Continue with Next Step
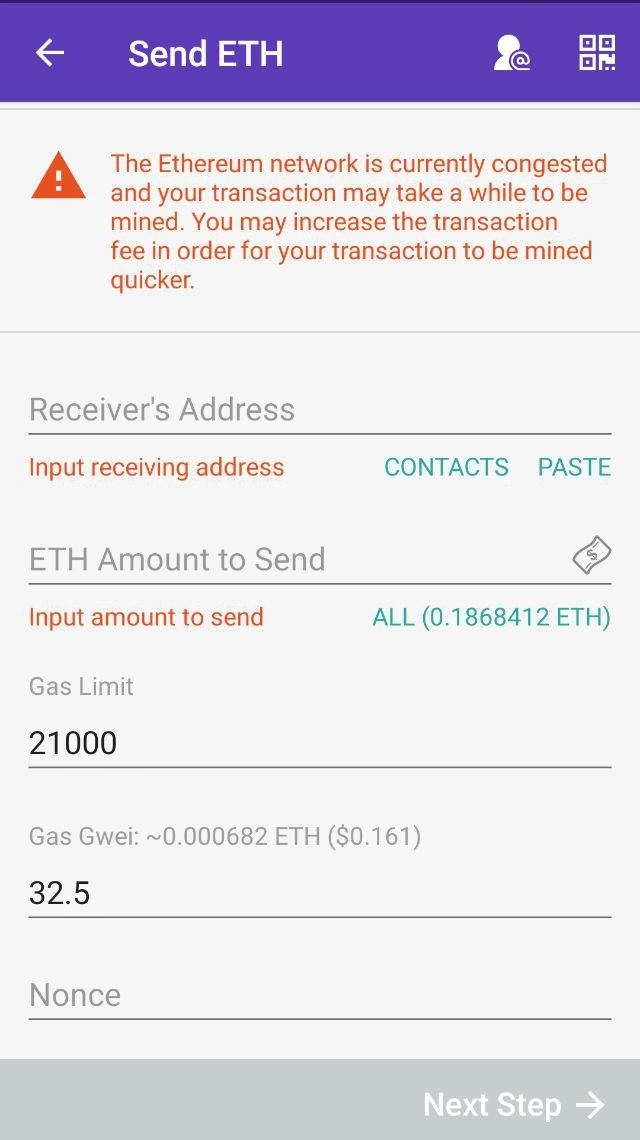The width and height of the screenshot is (640, 1140). click(513, 1105)
